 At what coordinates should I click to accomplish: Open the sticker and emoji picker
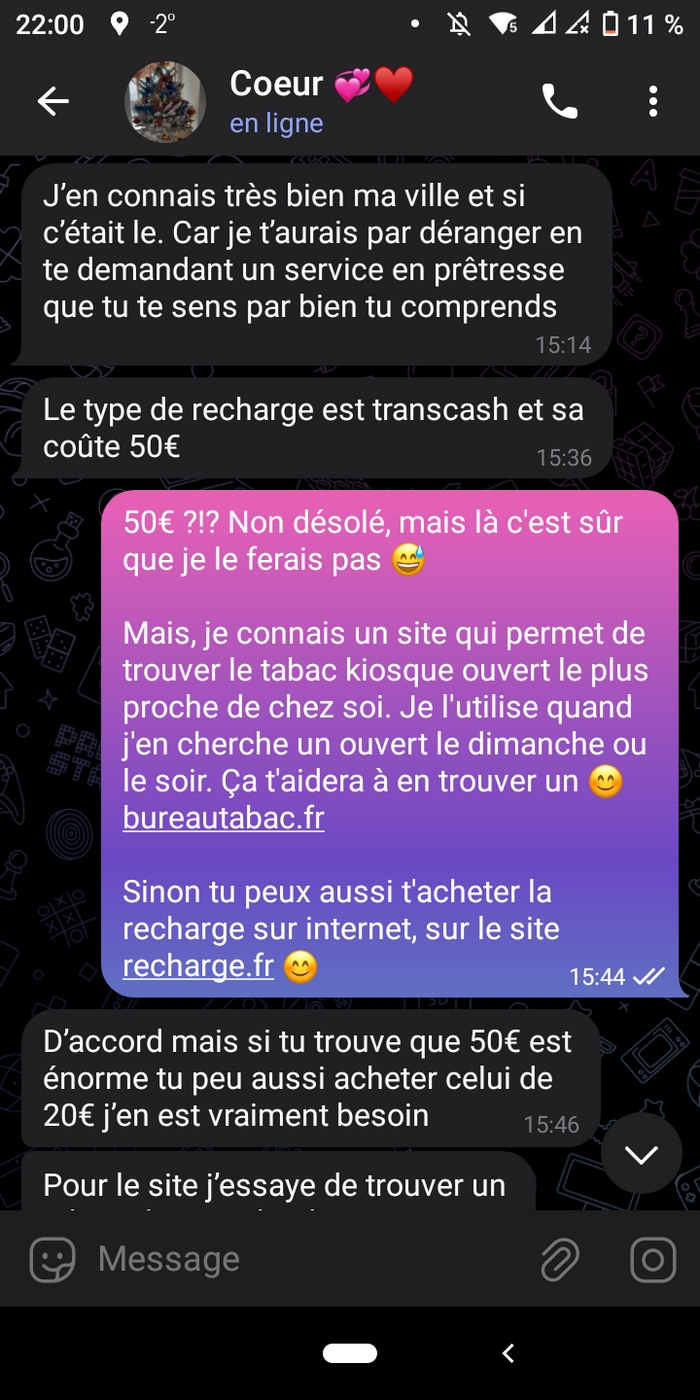coord(52,1259)
